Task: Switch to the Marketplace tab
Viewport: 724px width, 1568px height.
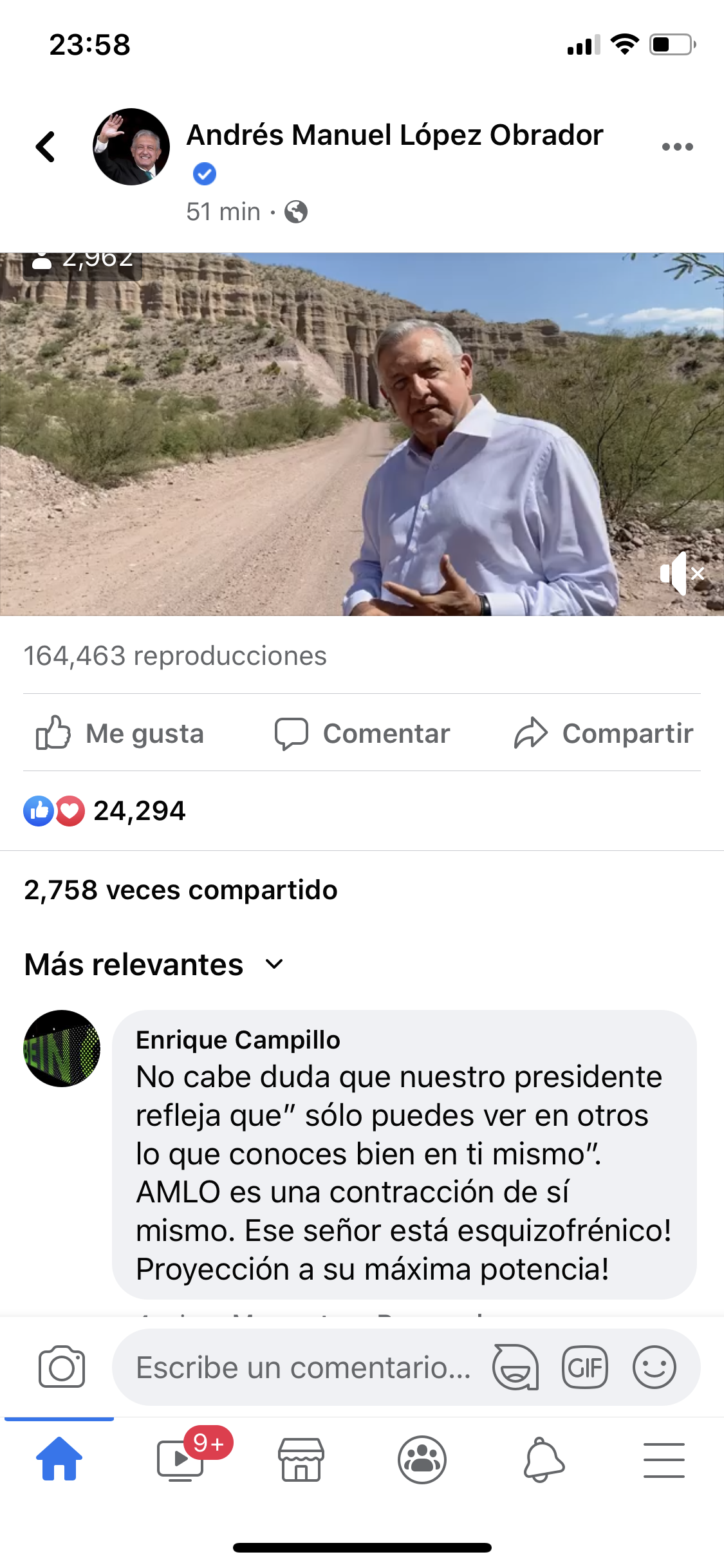Action: click(x=301, y=1459)
